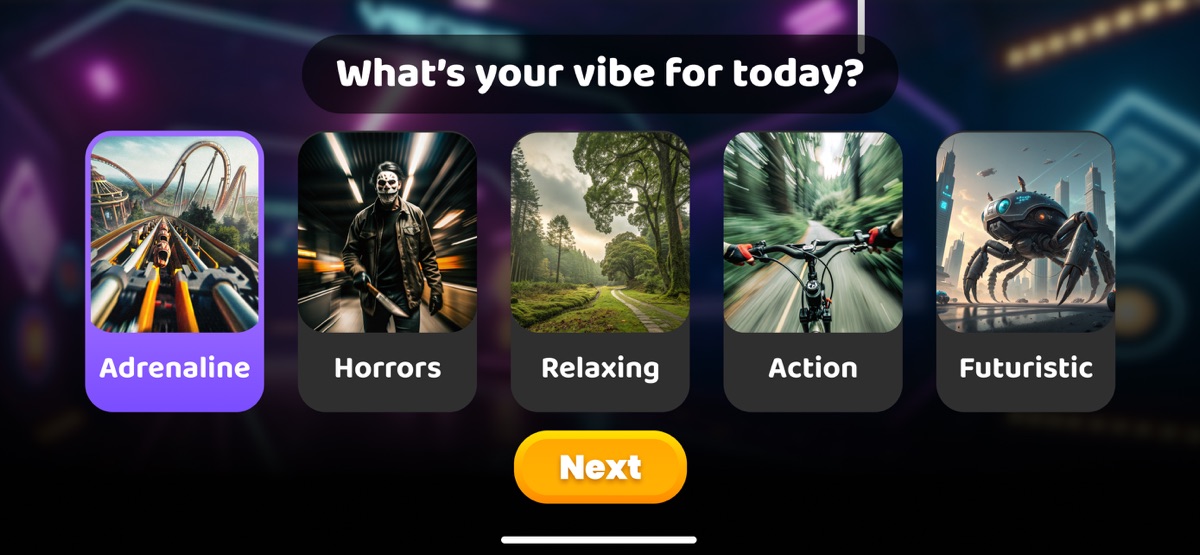
Task: Pick the Relaxing vibe card
Action: click(x=600, y=271)
